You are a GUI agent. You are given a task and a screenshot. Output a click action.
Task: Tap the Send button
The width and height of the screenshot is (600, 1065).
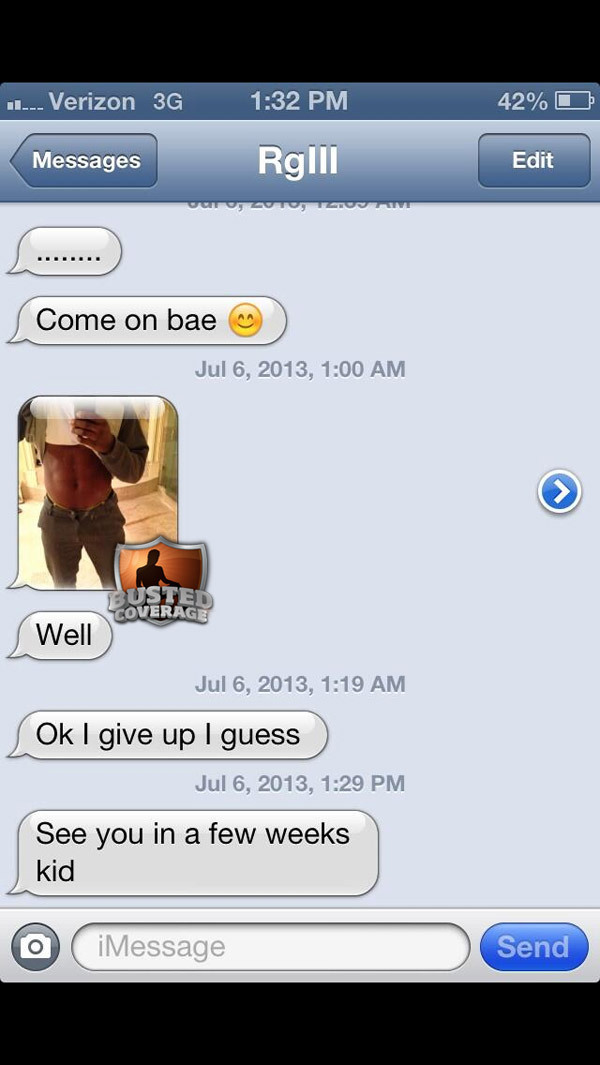tap(533, 947)
